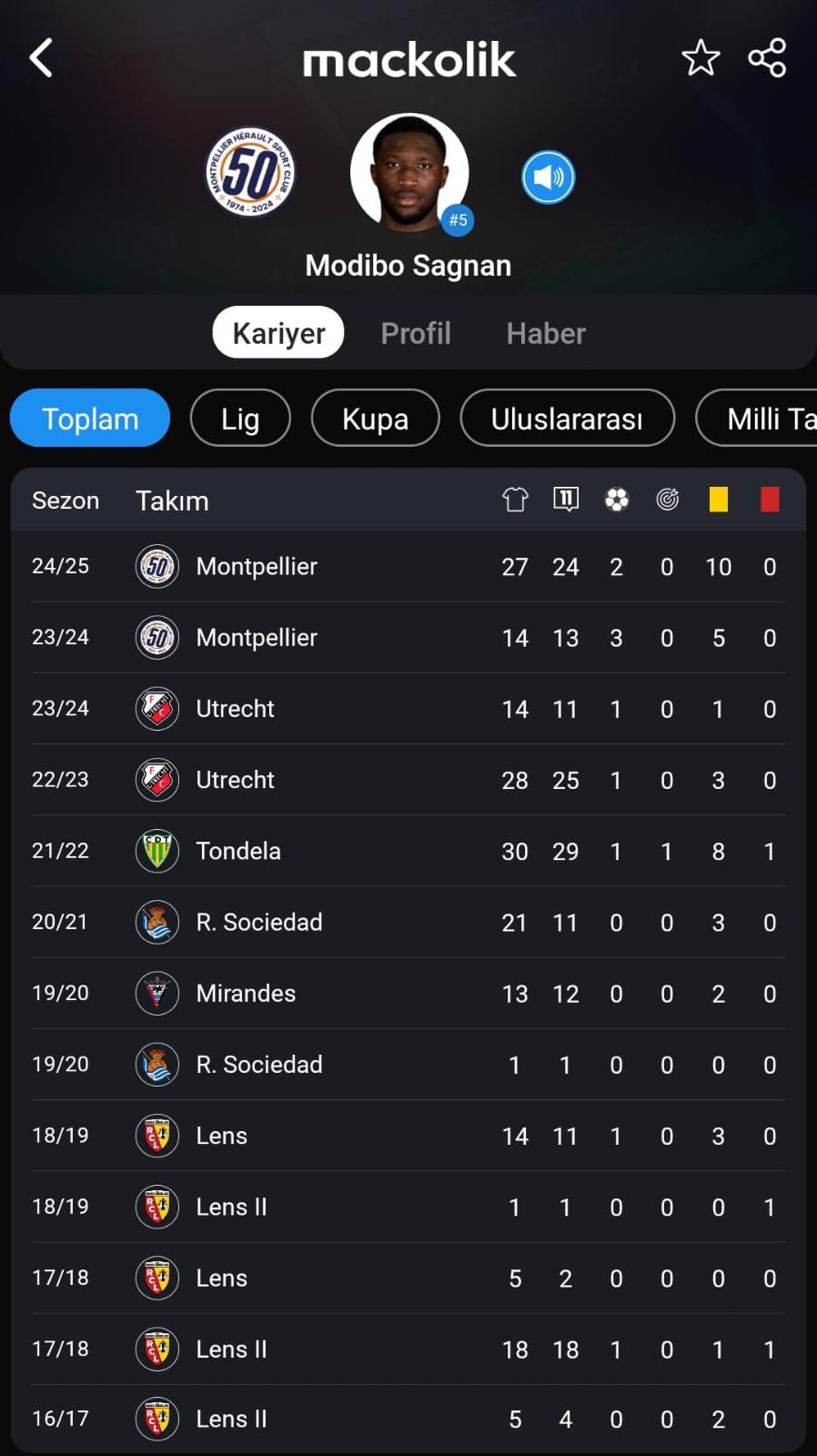Choose the Uluslararası filter
The width and height of the screenshot is (817, 1456).
tap(567, 419)
